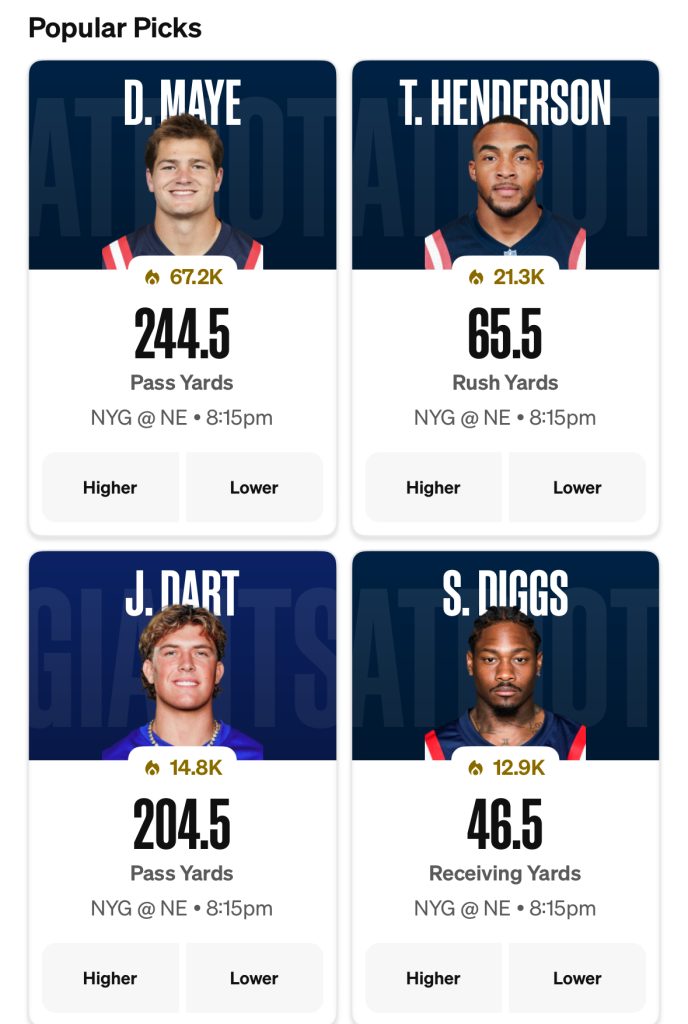The image size is (688, 1024).
Task: Pick Higher on D. Maye pass yards
Action: point(110,488)
